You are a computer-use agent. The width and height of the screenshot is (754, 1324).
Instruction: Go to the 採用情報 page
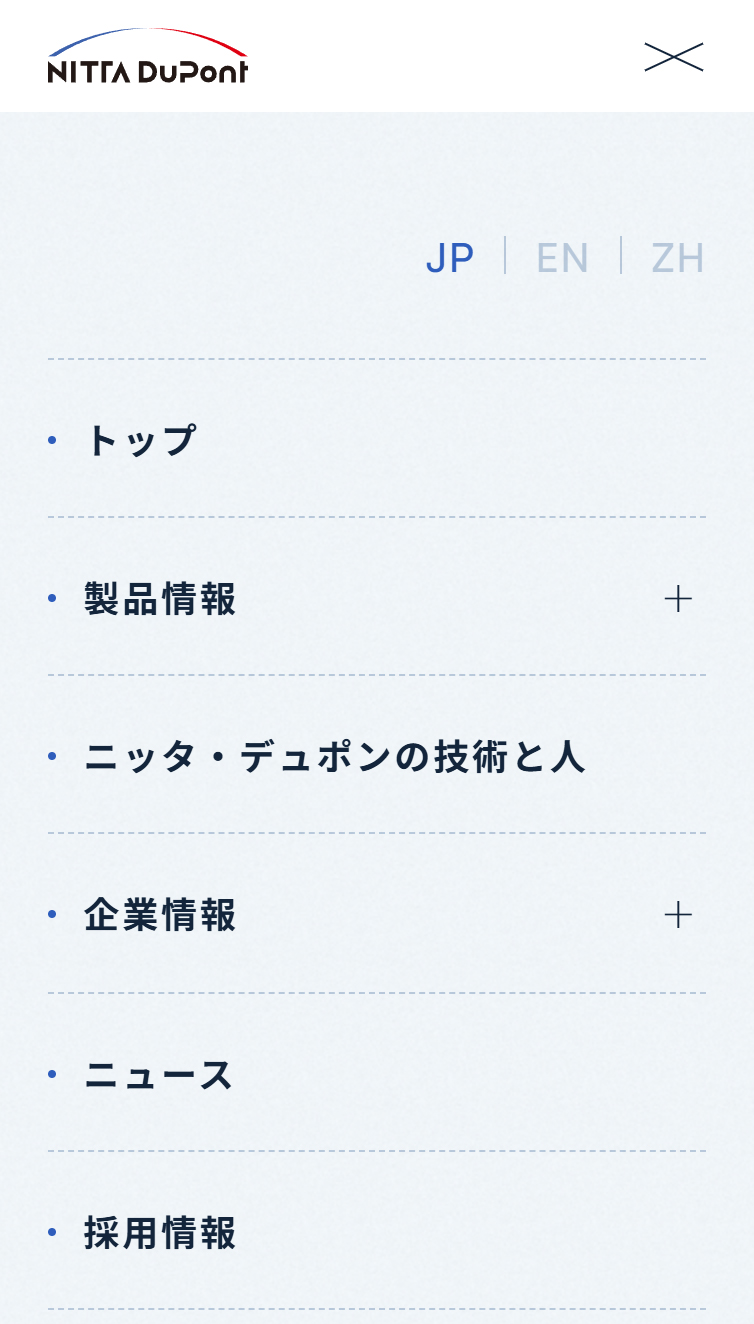[x=160, y=1235]
